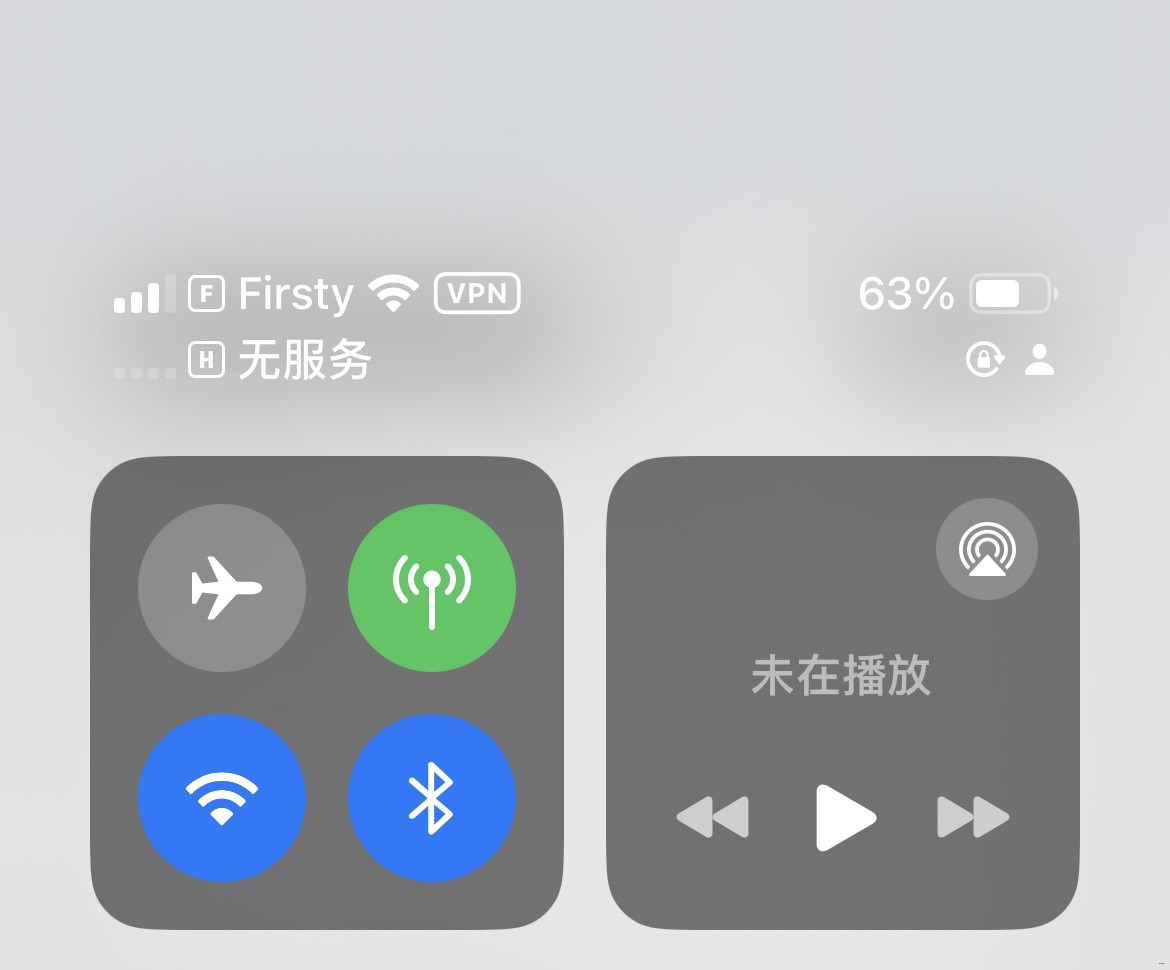The height and width of the screenshot is (970, 1170).
Task: Enable Airplane Mode
Action: [x=222, y=588]
